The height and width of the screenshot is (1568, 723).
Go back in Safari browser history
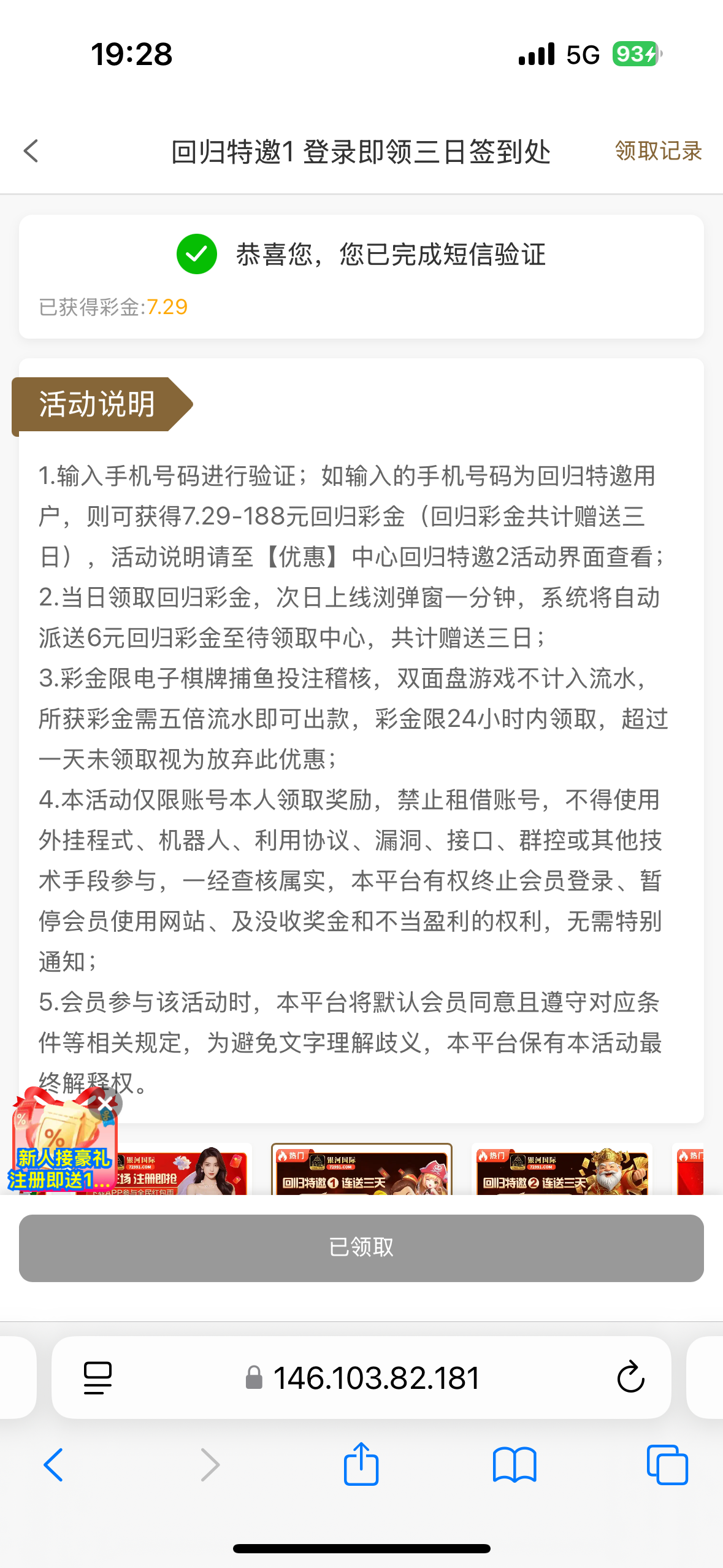pyautogui.click(x=53, y=1465)
